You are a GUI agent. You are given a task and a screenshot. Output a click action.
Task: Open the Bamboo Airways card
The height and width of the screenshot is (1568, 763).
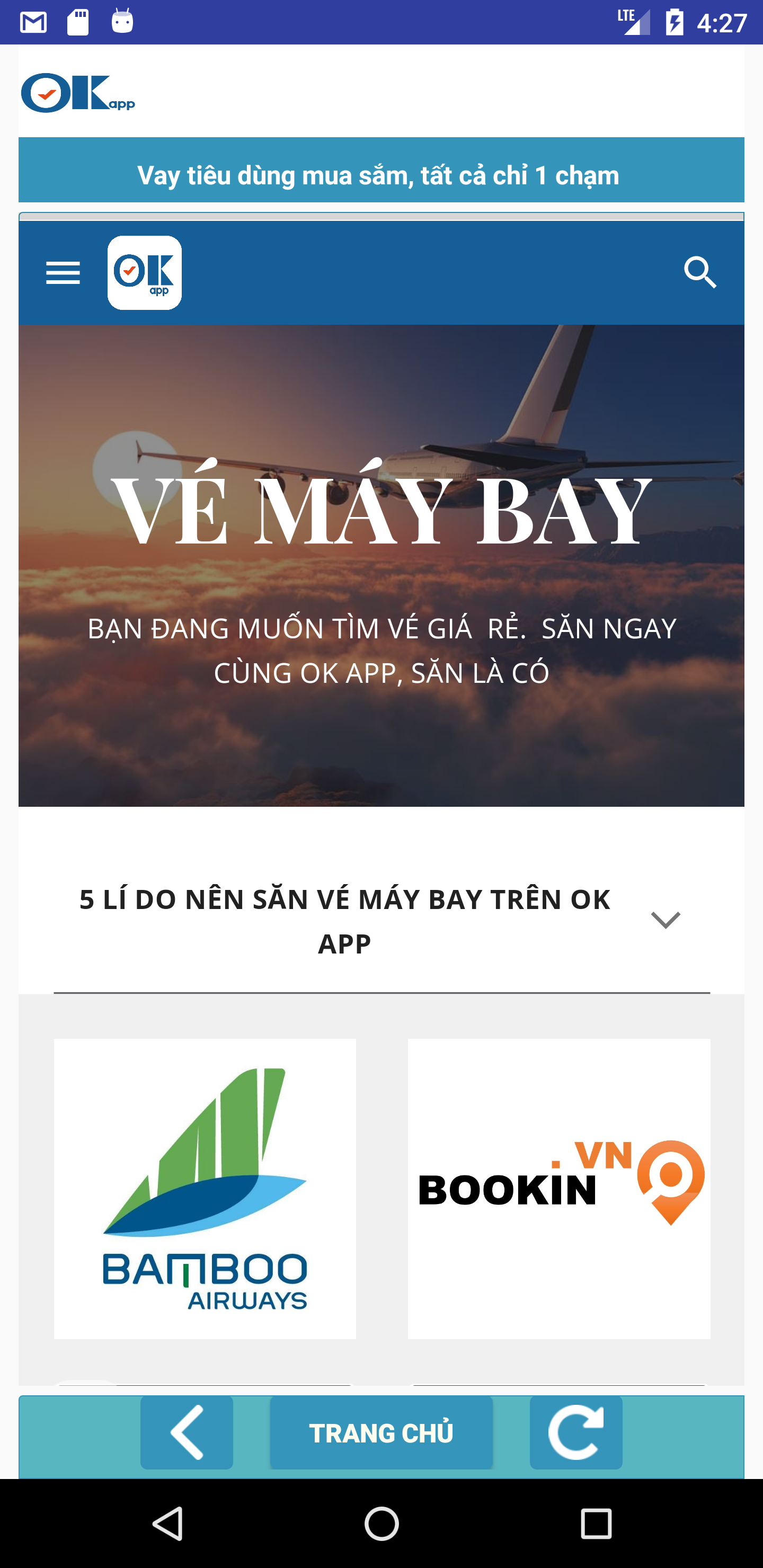(205, 1188)
